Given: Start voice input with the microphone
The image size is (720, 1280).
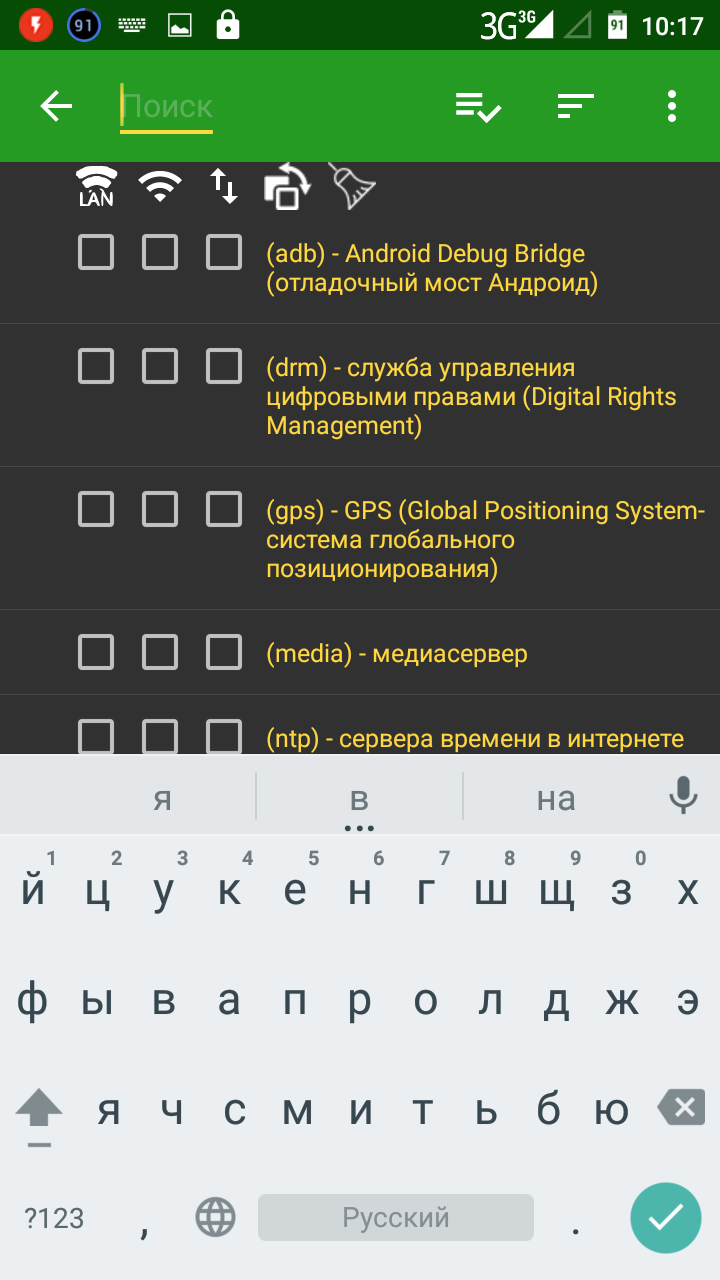Looking at the screenshot, I should (683, 796).
